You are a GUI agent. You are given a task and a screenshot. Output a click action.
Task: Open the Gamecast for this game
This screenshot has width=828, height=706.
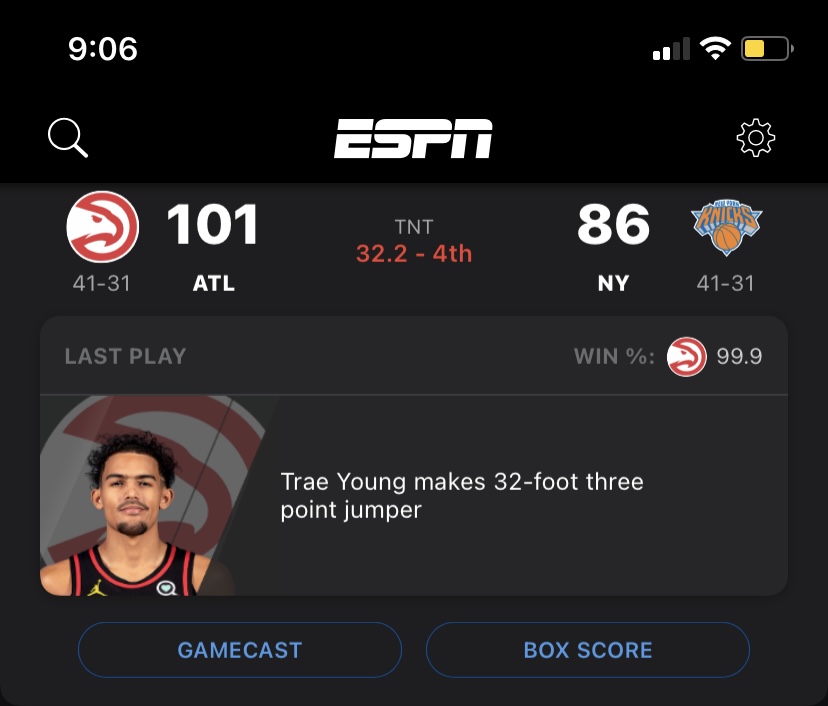[240, 650]
